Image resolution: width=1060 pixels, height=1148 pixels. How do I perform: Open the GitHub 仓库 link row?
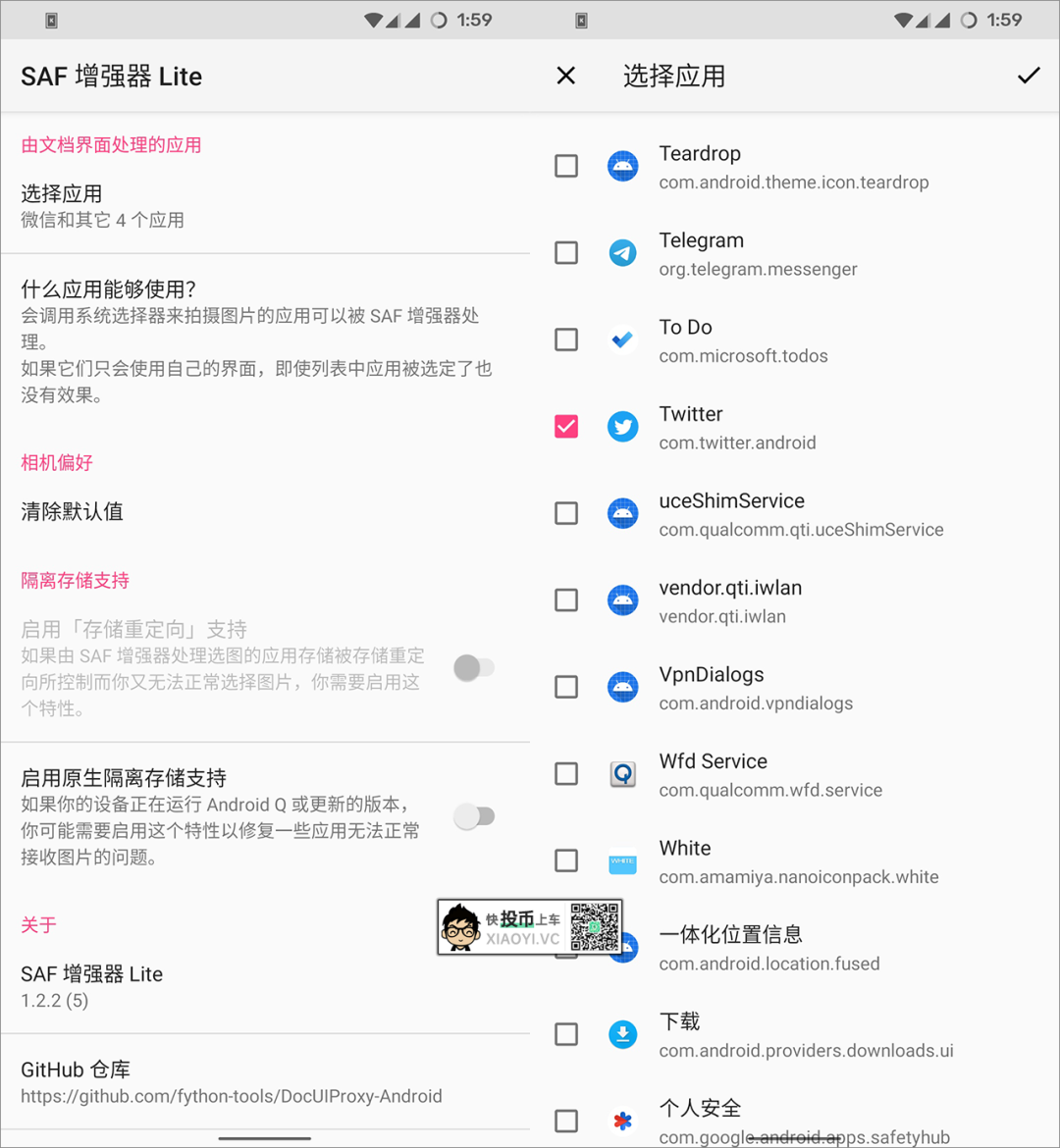265,1082
